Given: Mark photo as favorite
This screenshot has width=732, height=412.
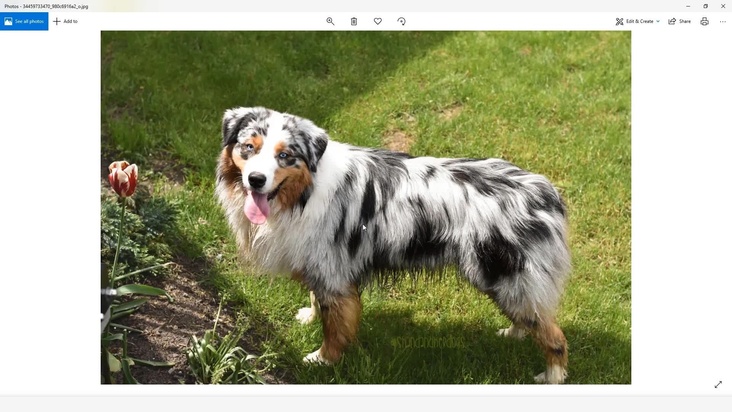Looking at the screenshot, I should 378,21.
